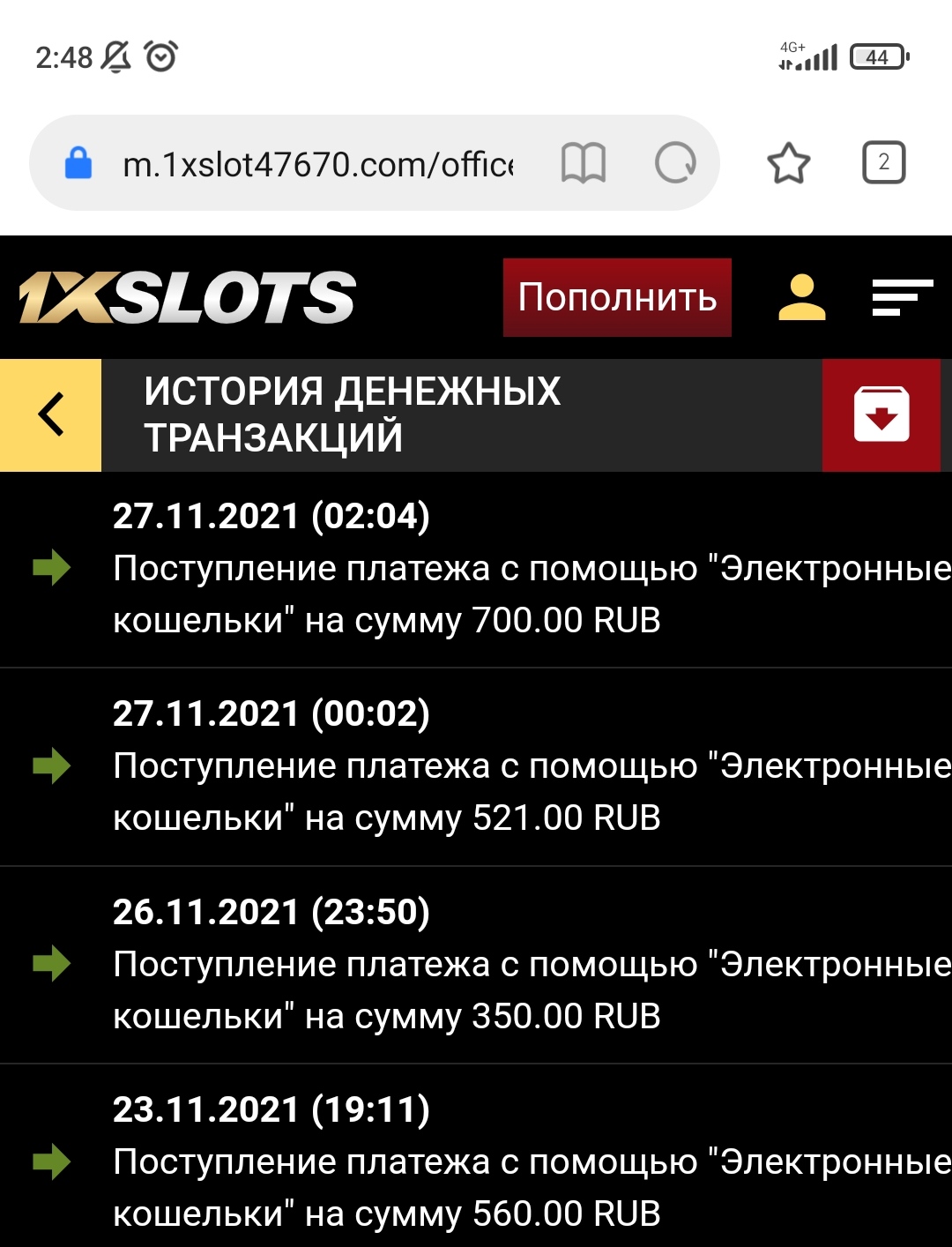Open the browser tabs switcher
952x1247 pixels.
pos(883,163)
